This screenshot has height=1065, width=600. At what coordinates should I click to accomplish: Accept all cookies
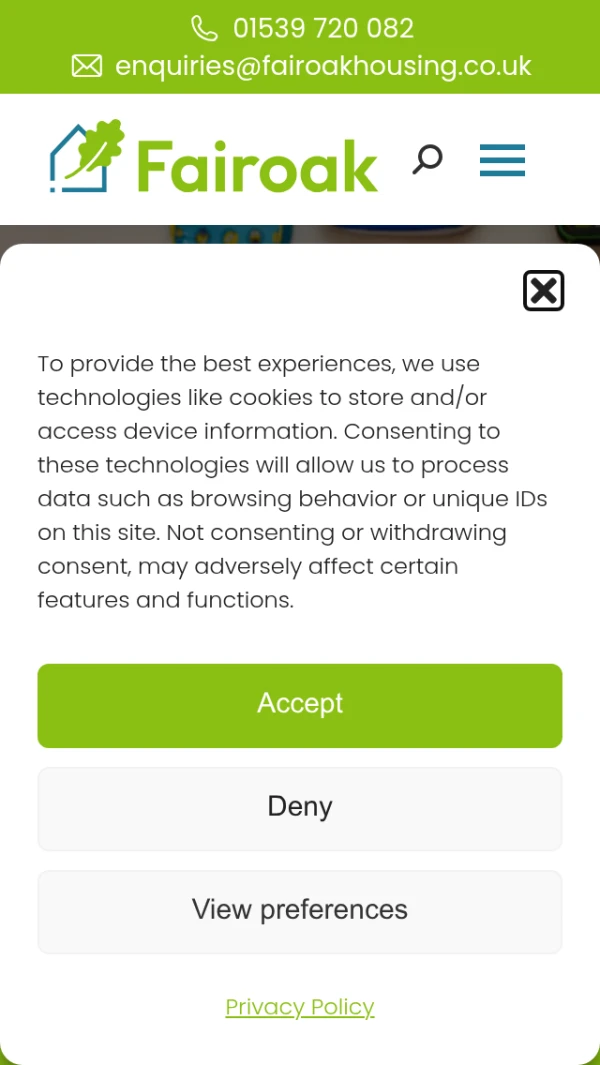point(300,705)
